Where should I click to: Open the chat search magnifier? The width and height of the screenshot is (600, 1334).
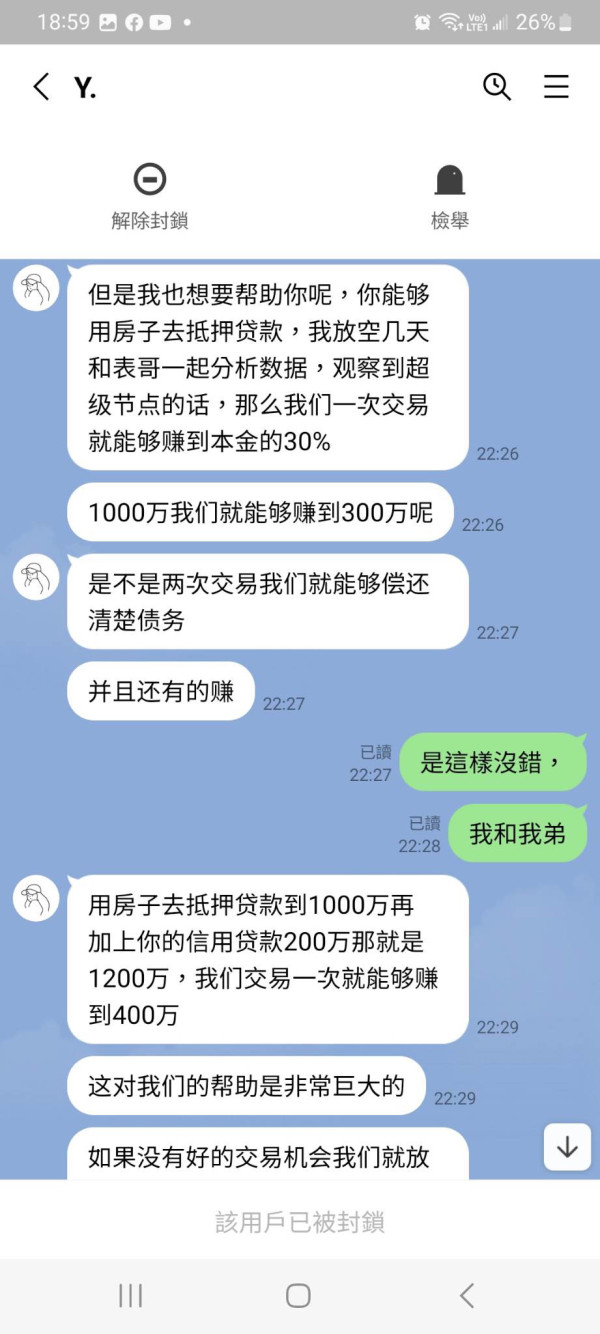pyautogui.click(x=497, y=87)
